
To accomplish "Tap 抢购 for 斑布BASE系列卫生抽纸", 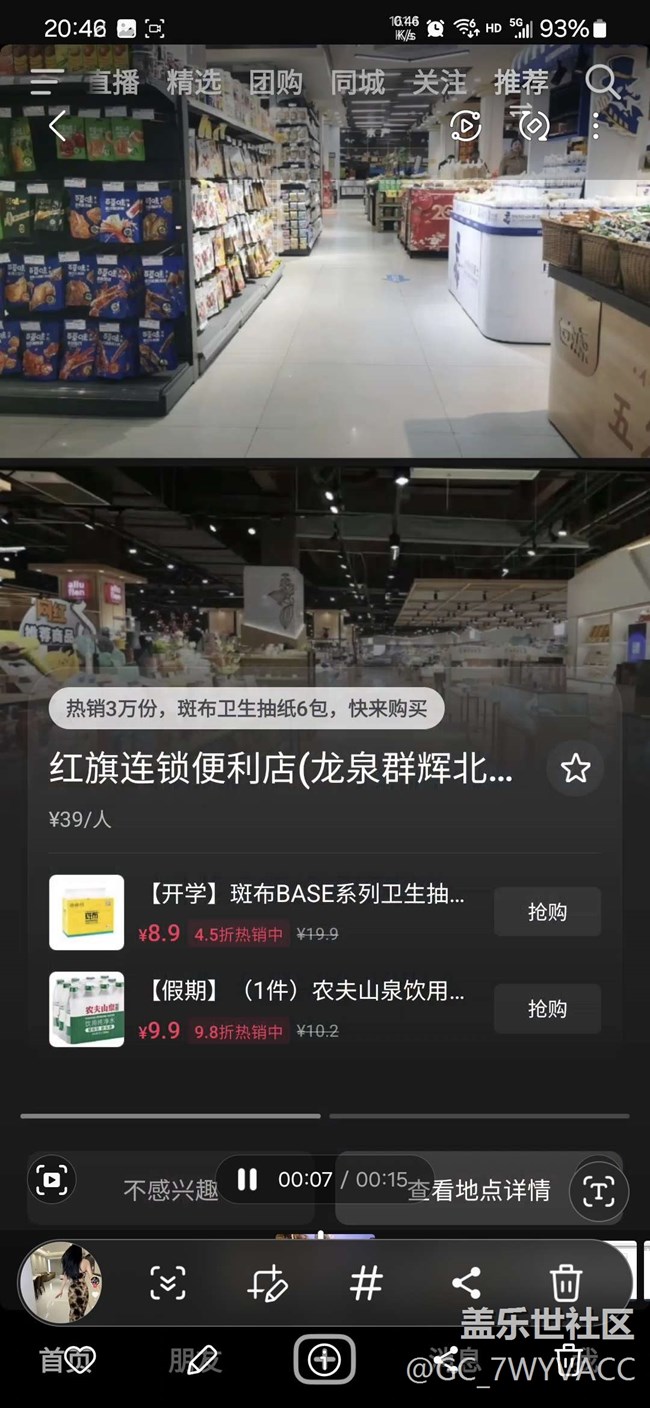I will click(x=547, y=912).
